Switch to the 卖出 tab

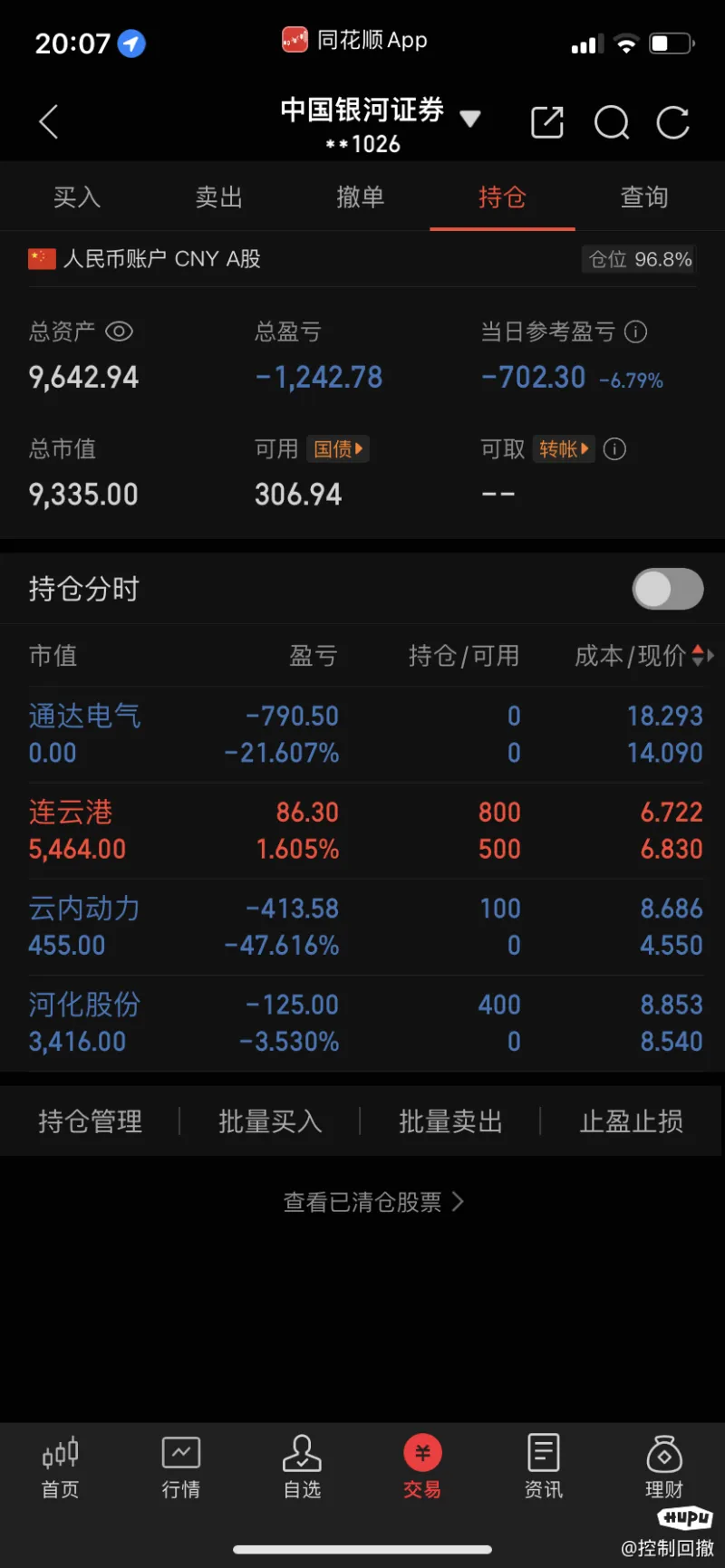click(219, 197)
